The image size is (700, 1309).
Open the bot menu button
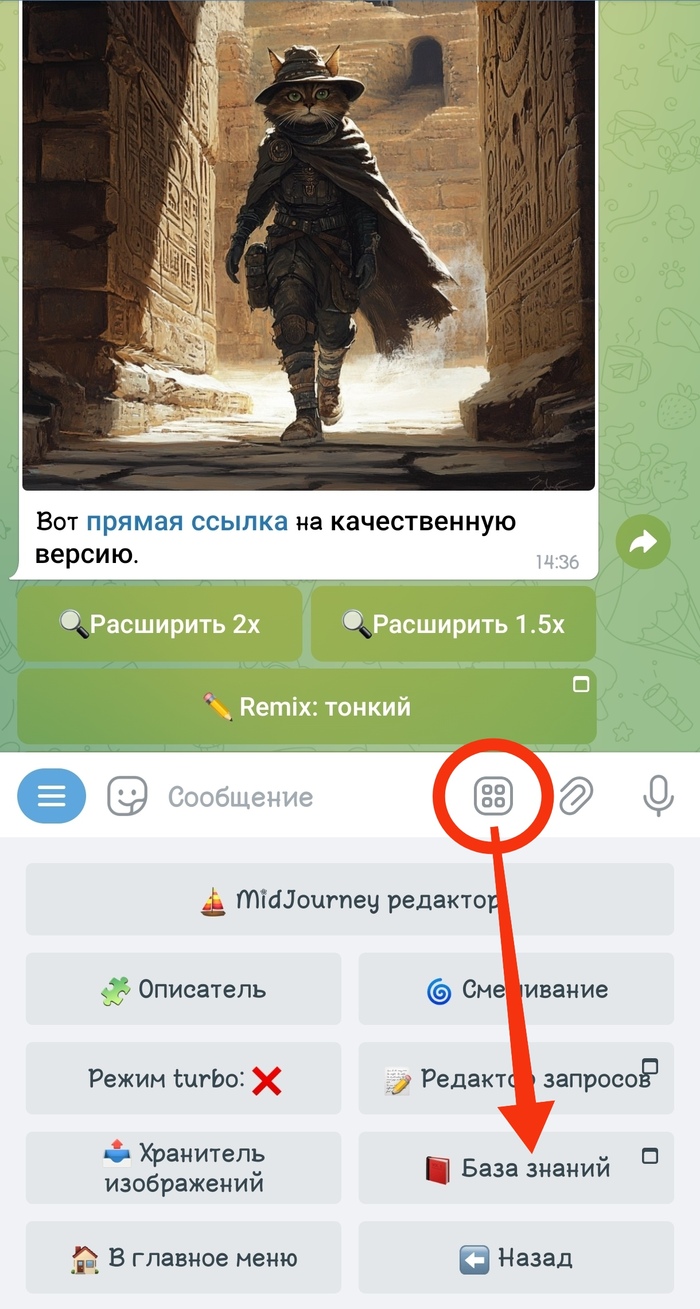(x=52, y=796)
